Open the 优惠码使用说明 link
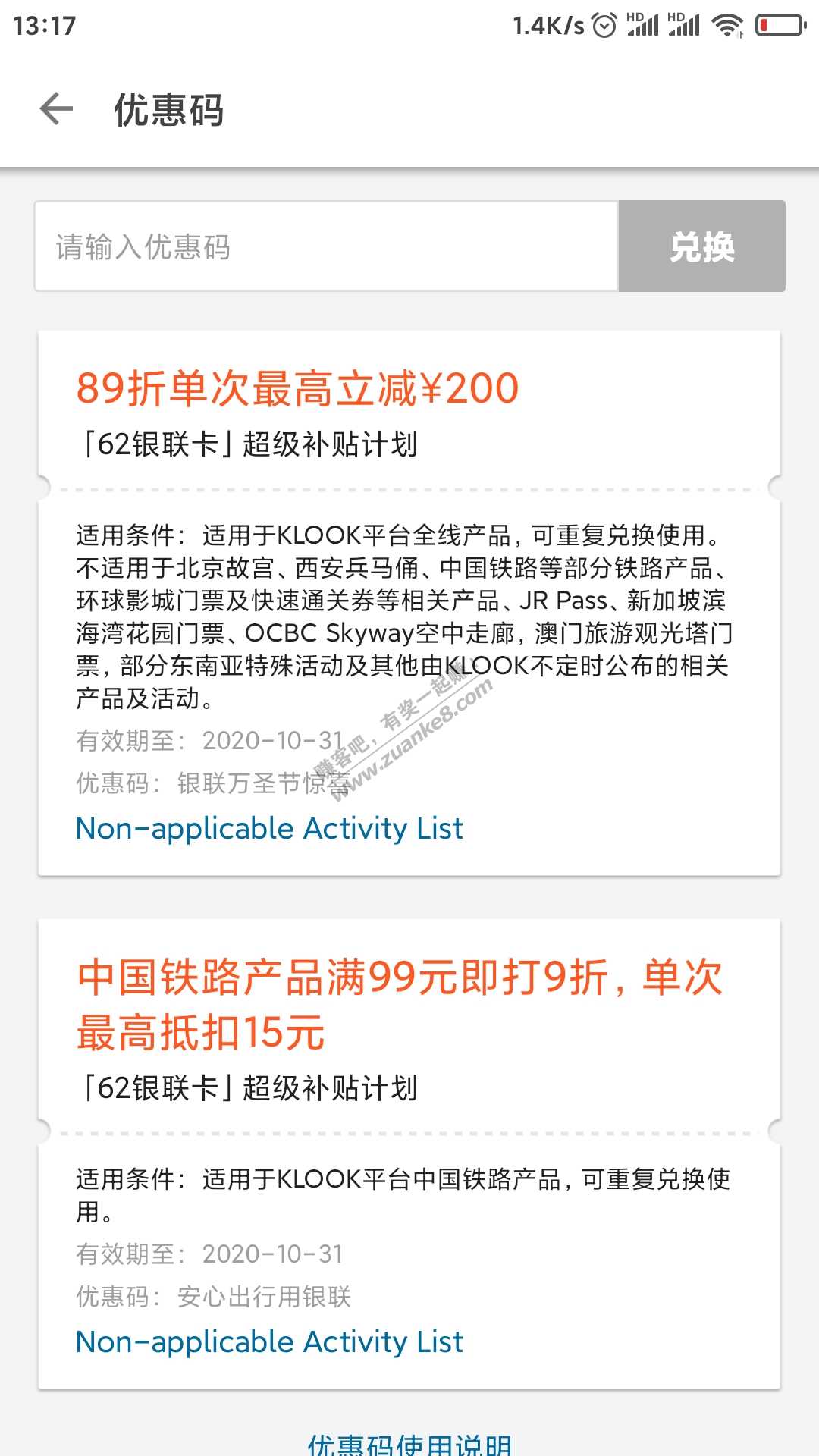819x1456 pixels. click(409, 1443)
